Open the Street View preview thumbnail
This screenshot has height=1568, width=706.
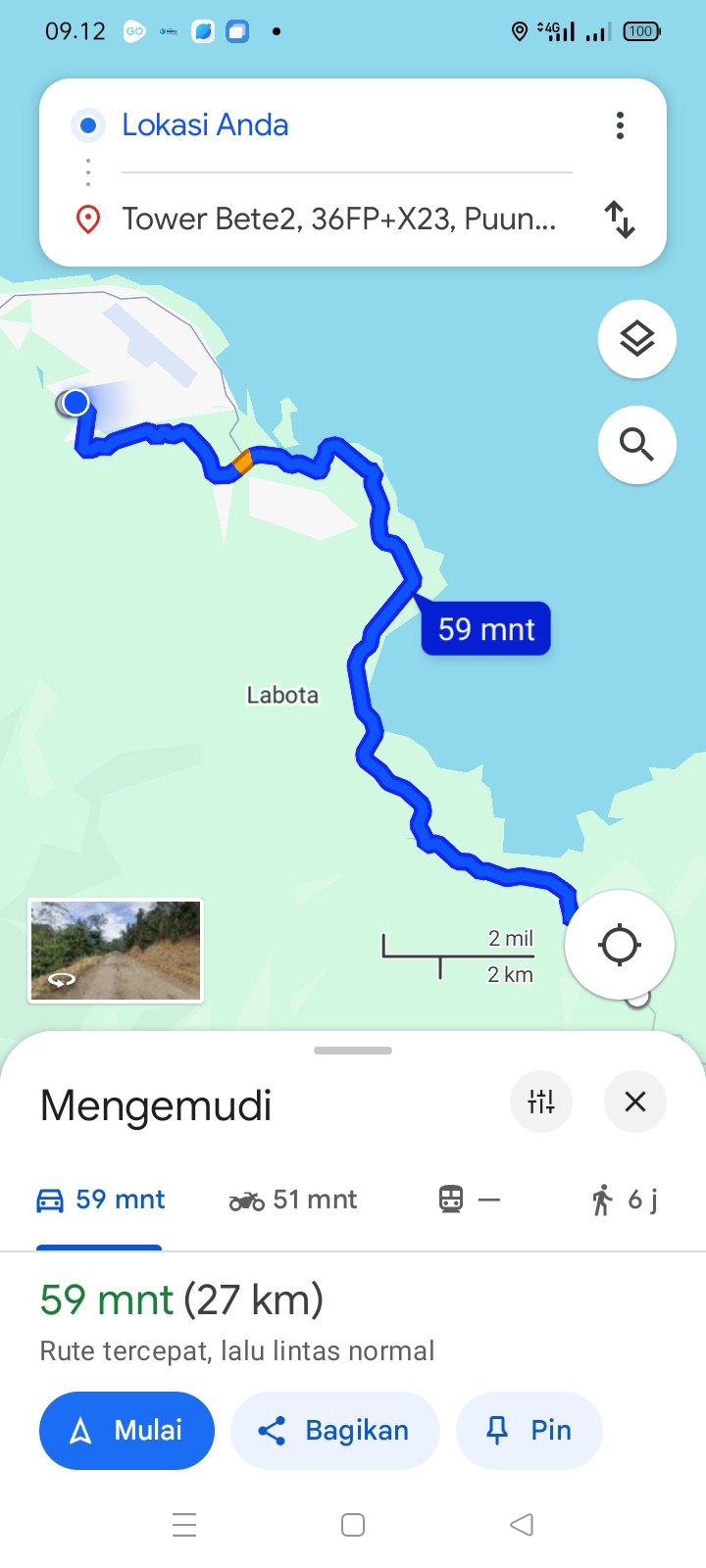tap(116, 951)
